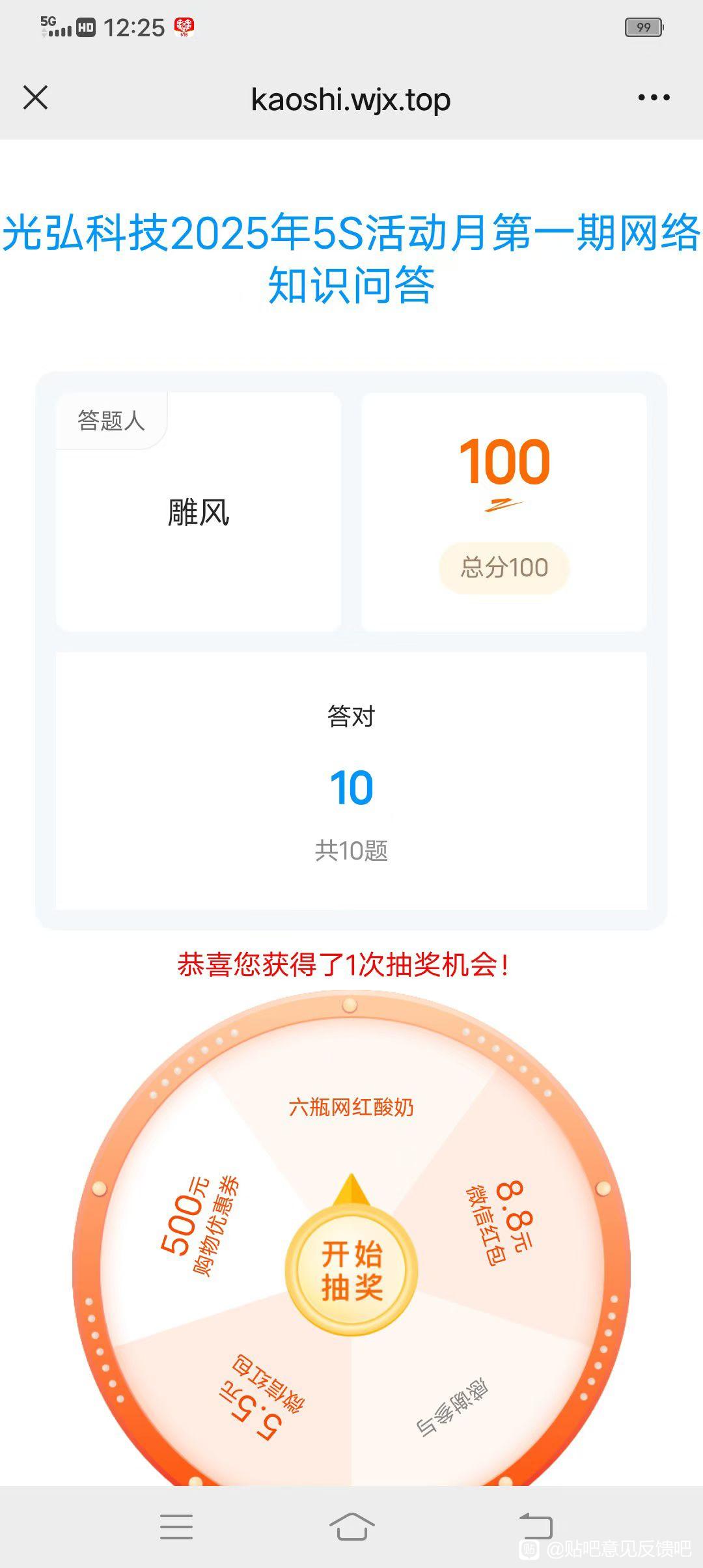
Task: Open recent apps menu button
Action: 176,1526
